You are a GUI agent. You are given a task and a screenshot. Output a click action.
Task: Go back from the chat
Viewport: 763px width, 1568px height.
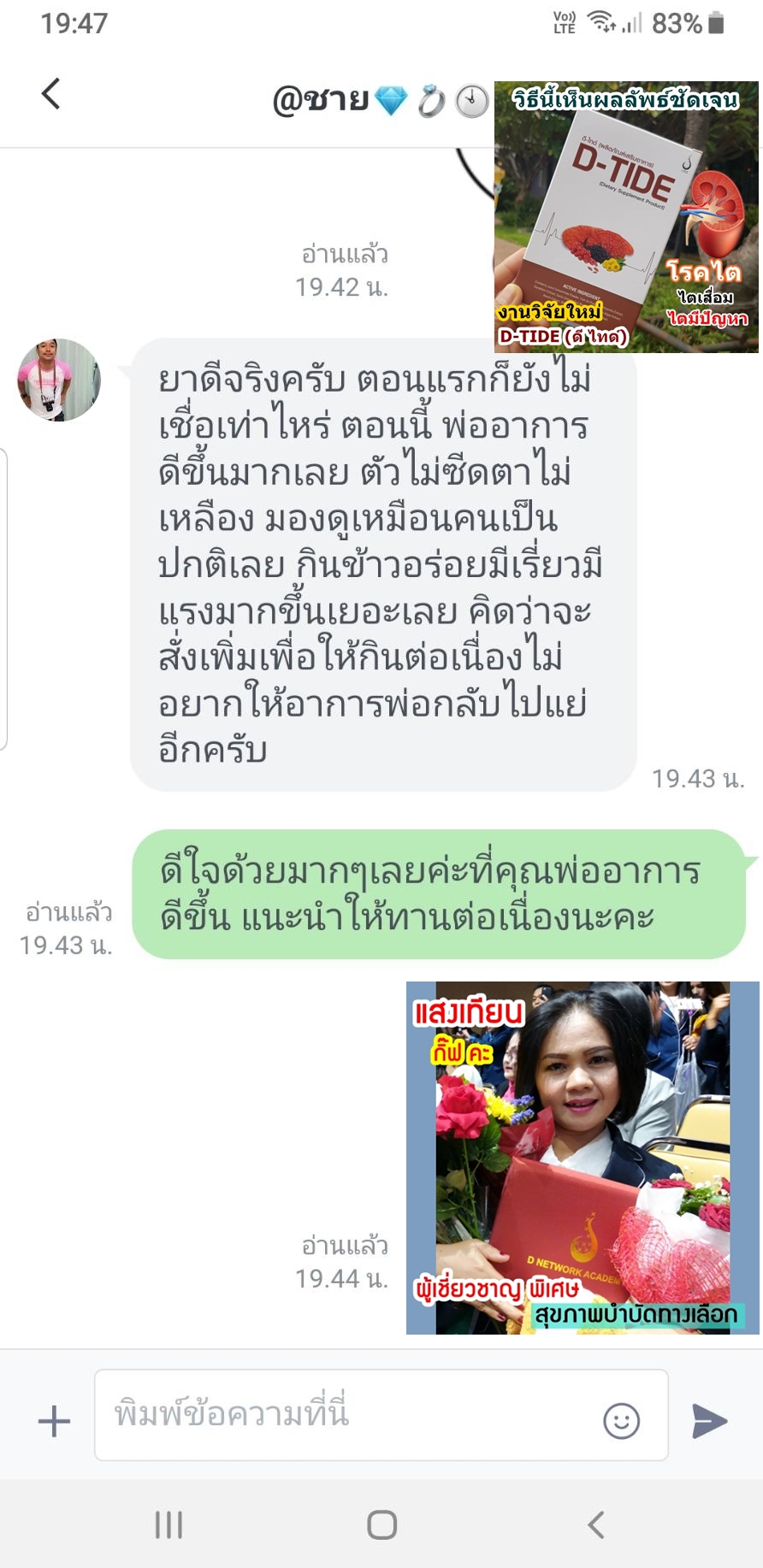click(x=51, y=94)
